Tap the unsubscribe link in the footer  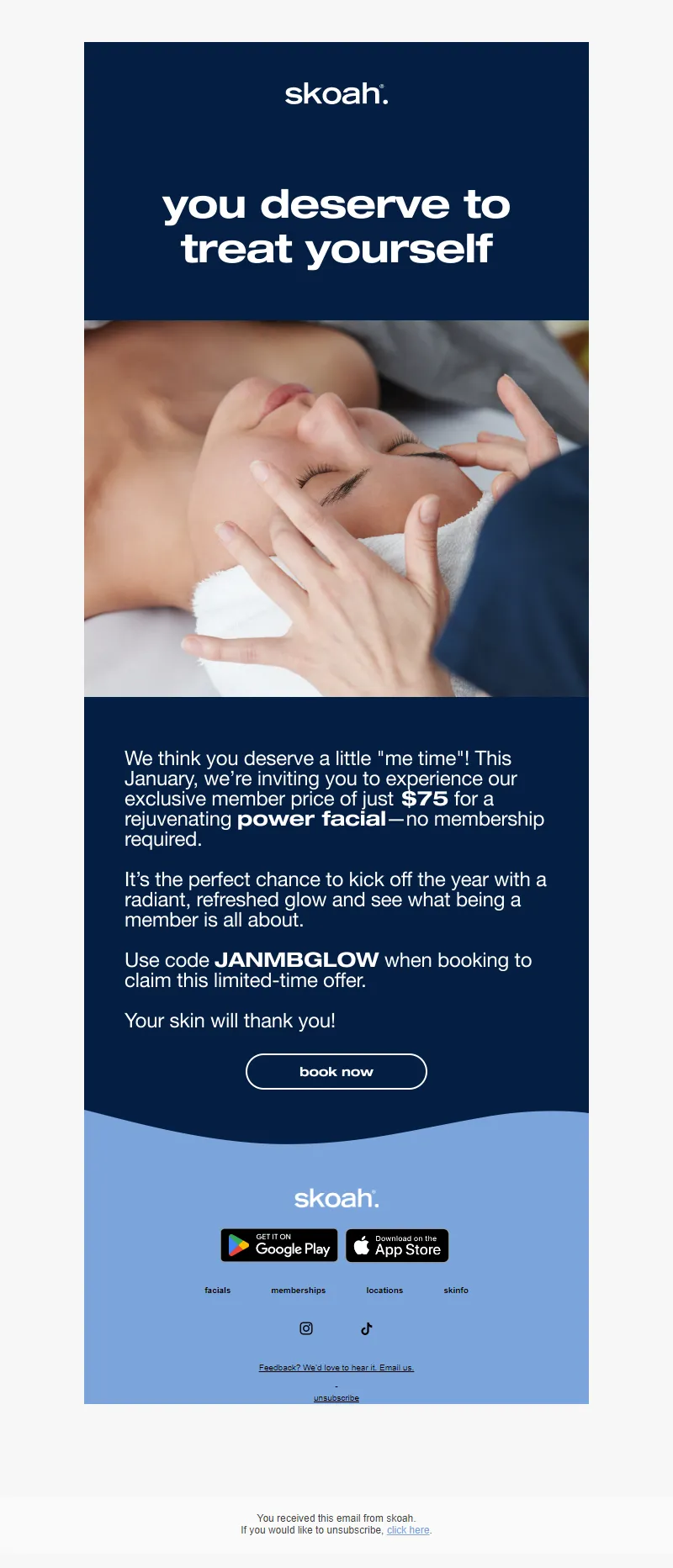coord(336,1398)
